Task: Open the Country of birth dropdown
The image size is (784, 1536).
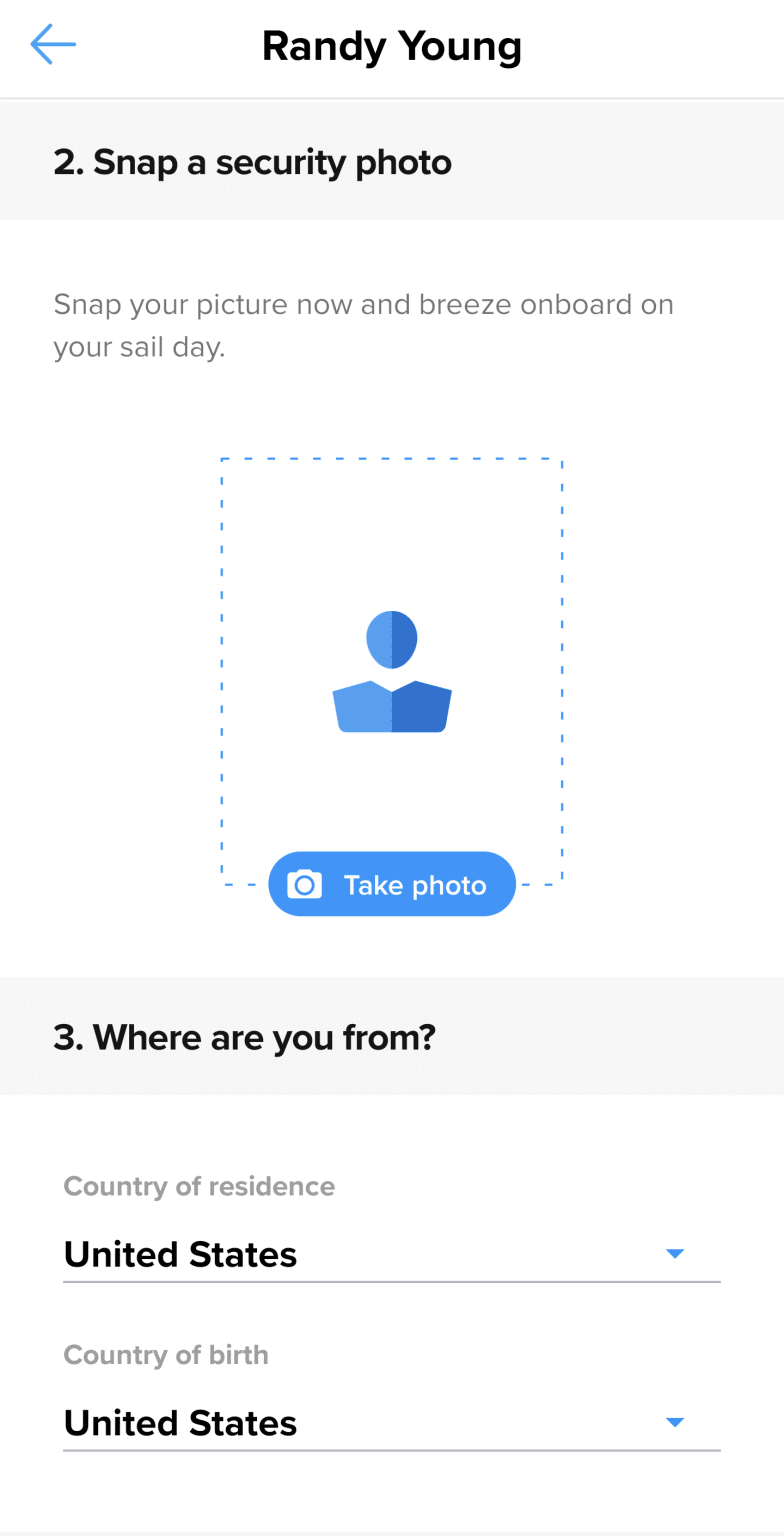Action: (x=390, y=1422)
